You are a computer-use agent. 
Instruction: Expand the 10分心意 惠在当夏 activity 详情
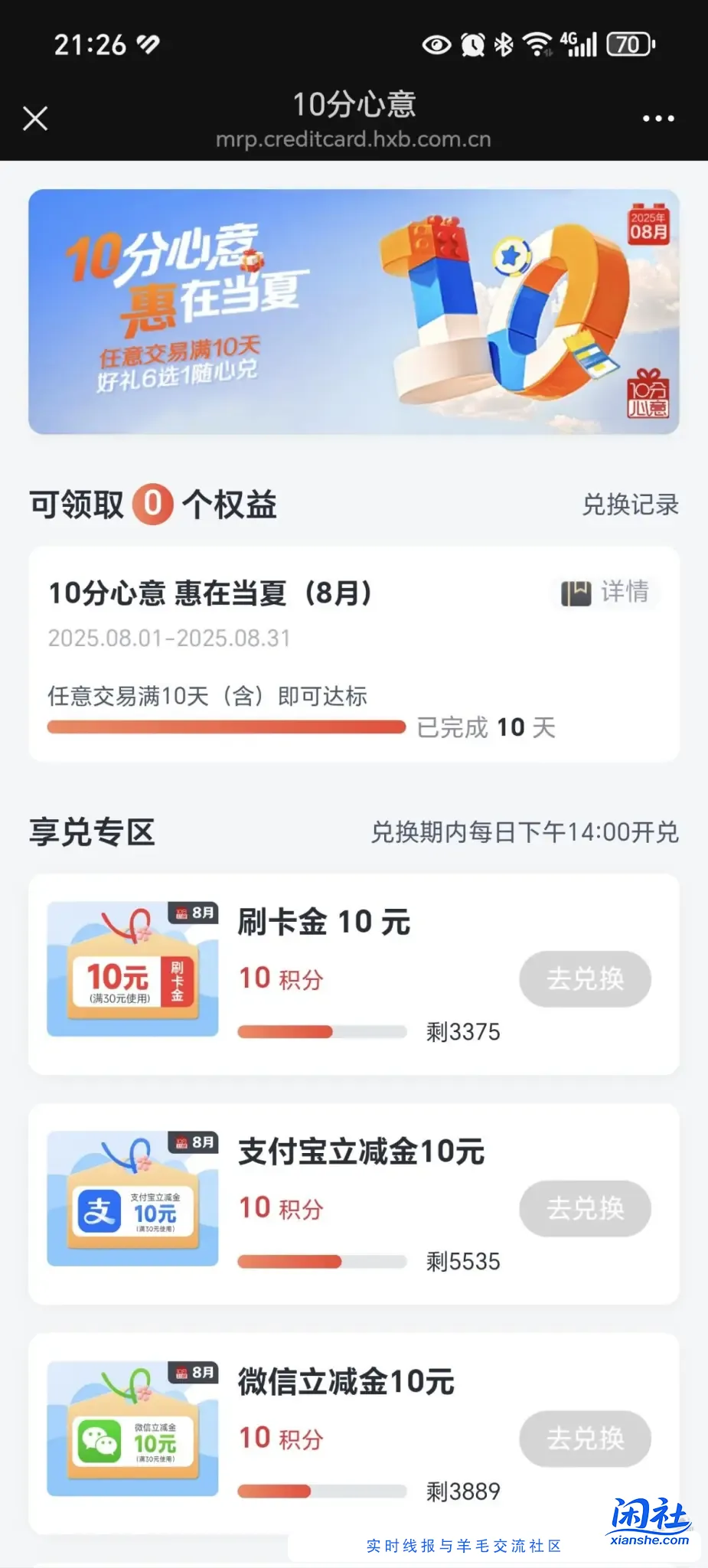tap(628, 592)
